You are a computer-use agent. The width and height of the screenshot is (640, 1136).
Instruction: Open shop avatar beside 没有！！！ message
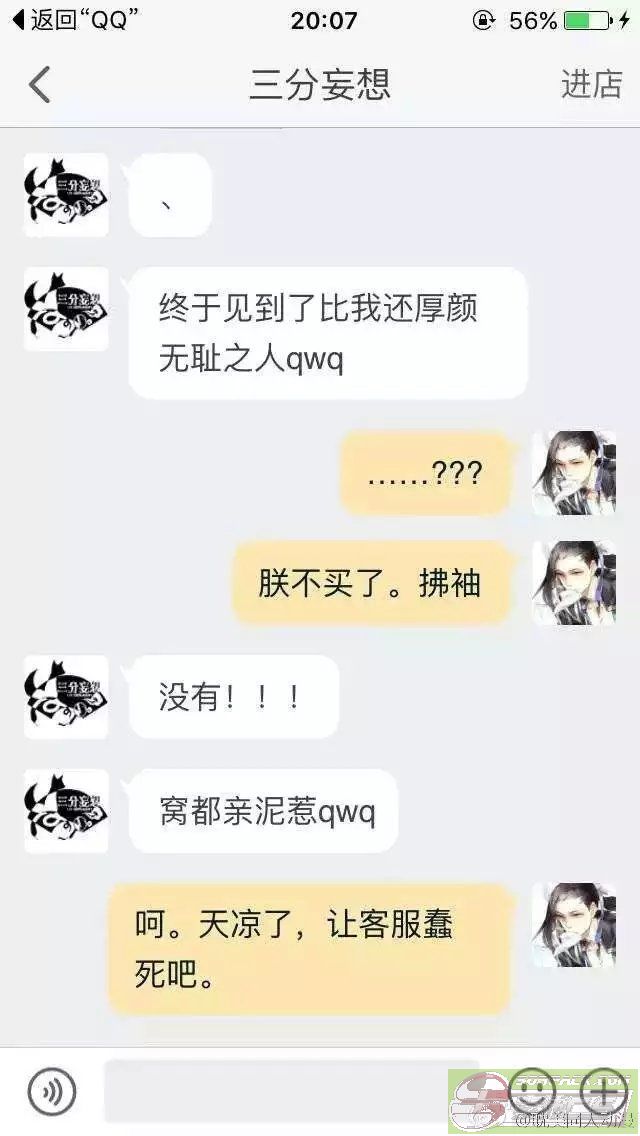coord(66,697)
